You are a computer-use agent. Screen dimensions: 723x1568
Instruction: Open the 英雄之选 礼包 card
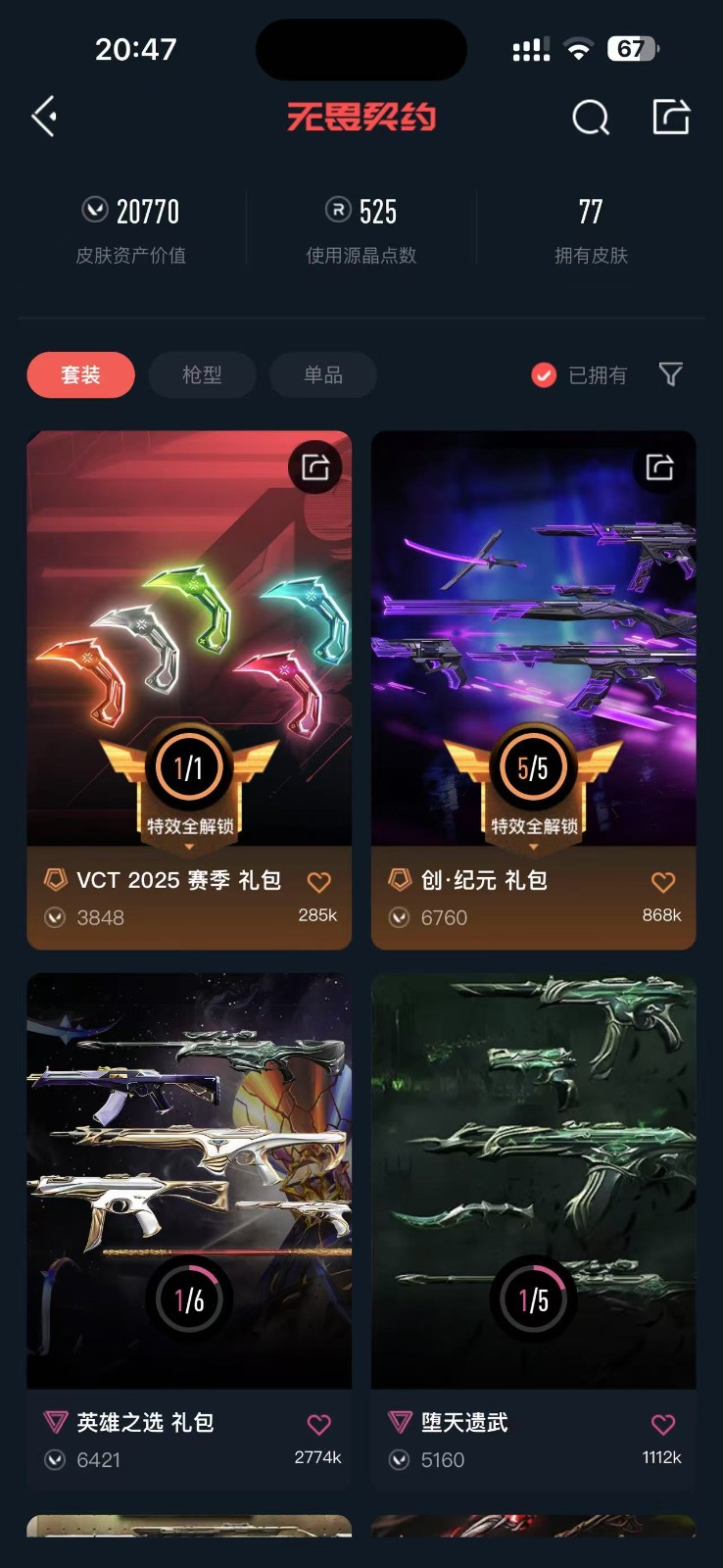[x=188, y=1176]
